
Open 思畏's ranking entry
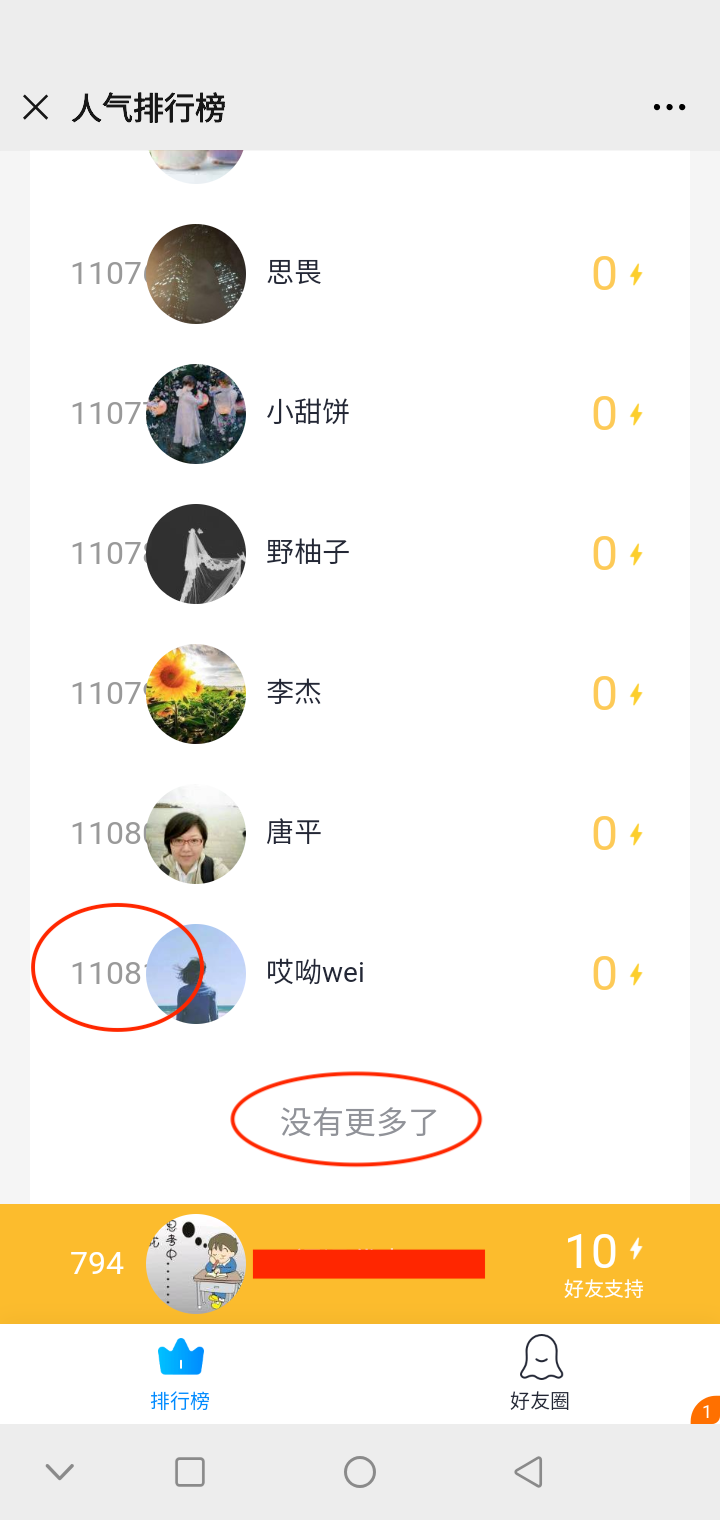360,274
